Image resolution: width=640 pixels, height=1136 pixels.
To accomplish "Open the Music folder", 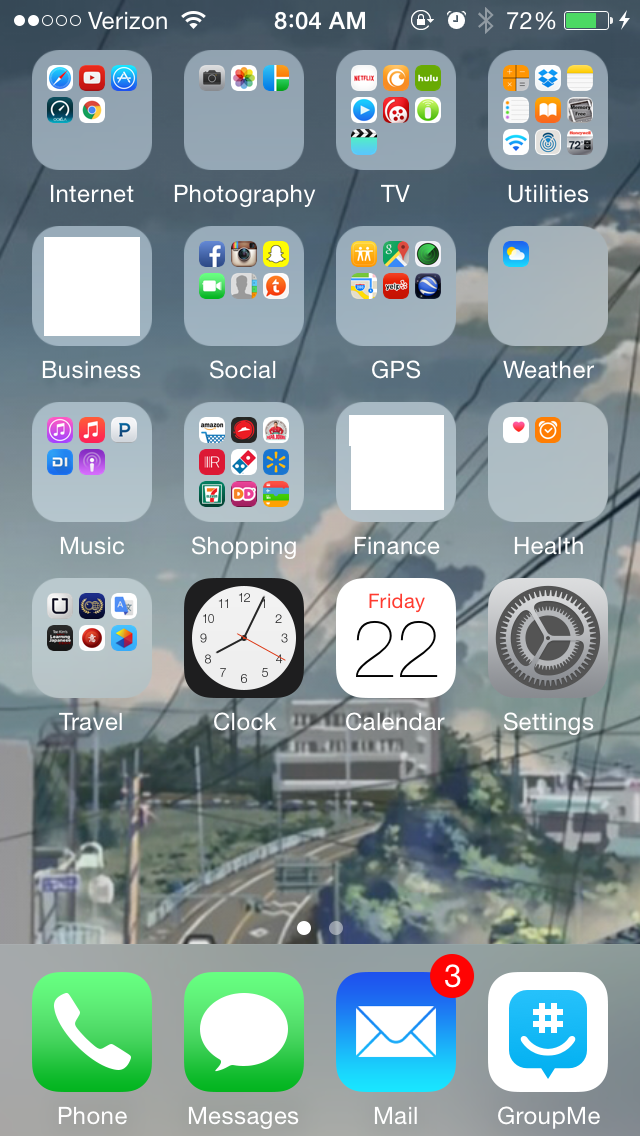I will click(x=92, y=462).
